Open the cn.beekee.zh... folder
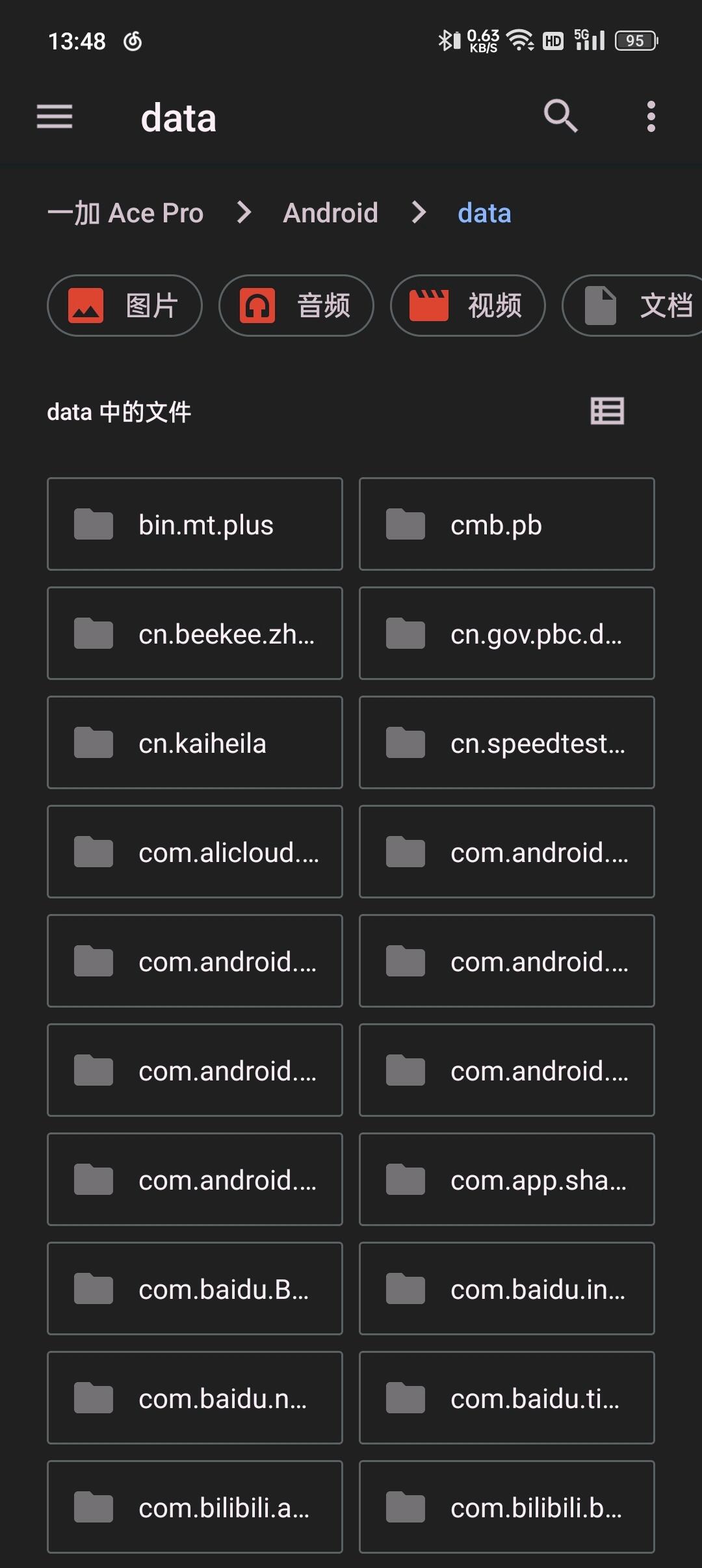The image size is (702, 1568). (195, 634)
